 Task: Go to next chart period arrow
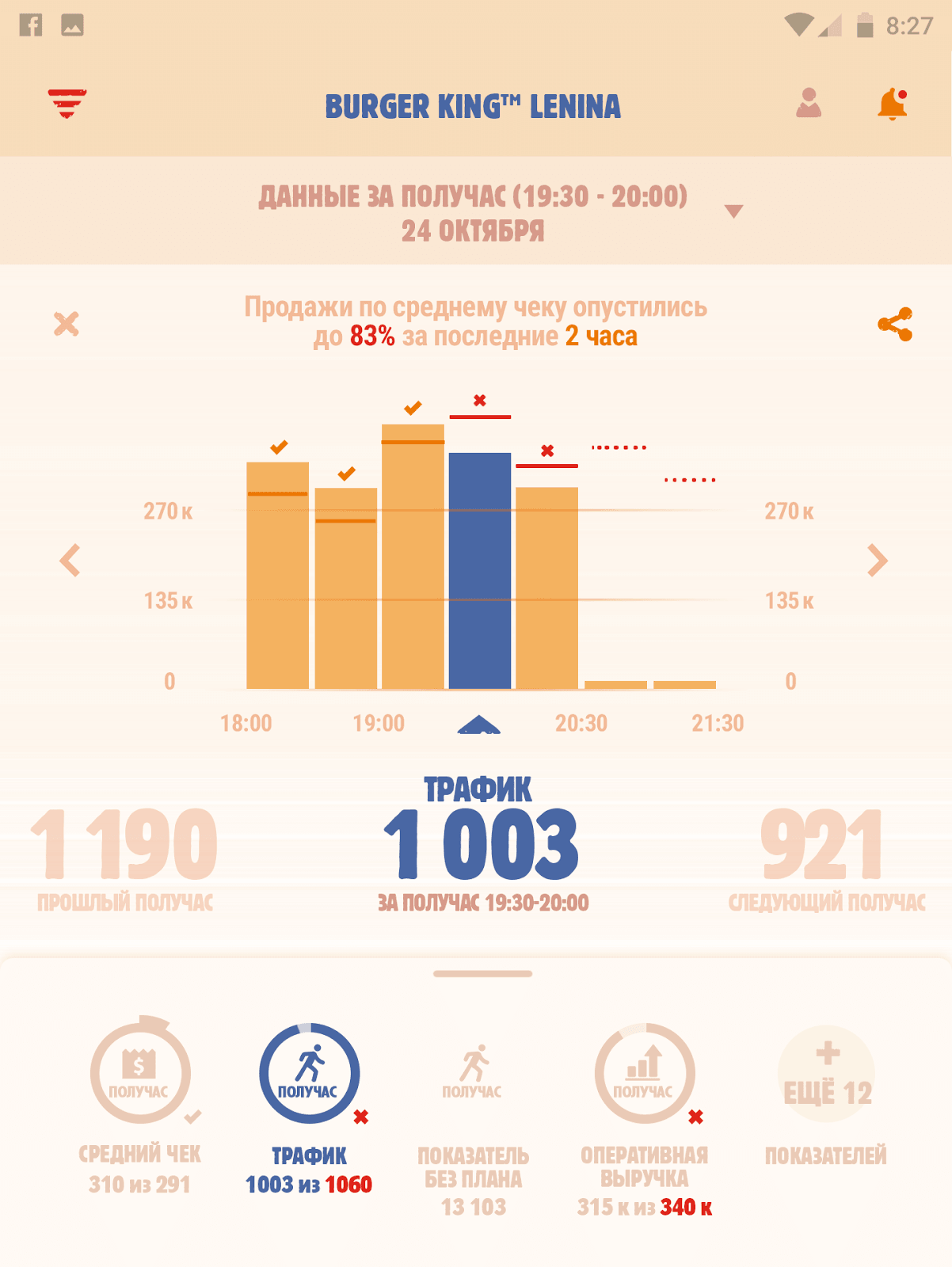[x=878, y=561]
